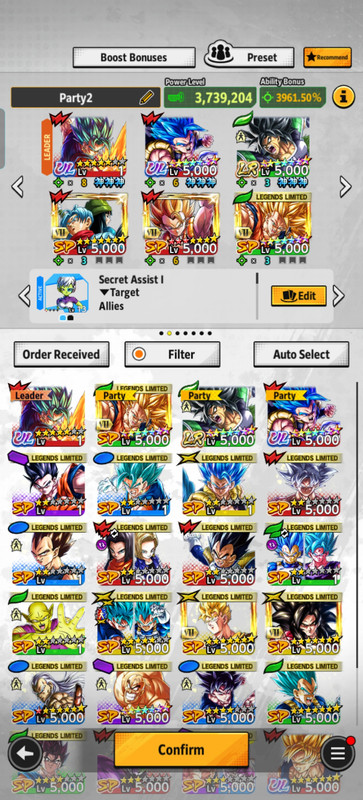The image size is (363, 800).
Task: Open the info icon beside Ability Bonus
Action: [x=344, y=96]
